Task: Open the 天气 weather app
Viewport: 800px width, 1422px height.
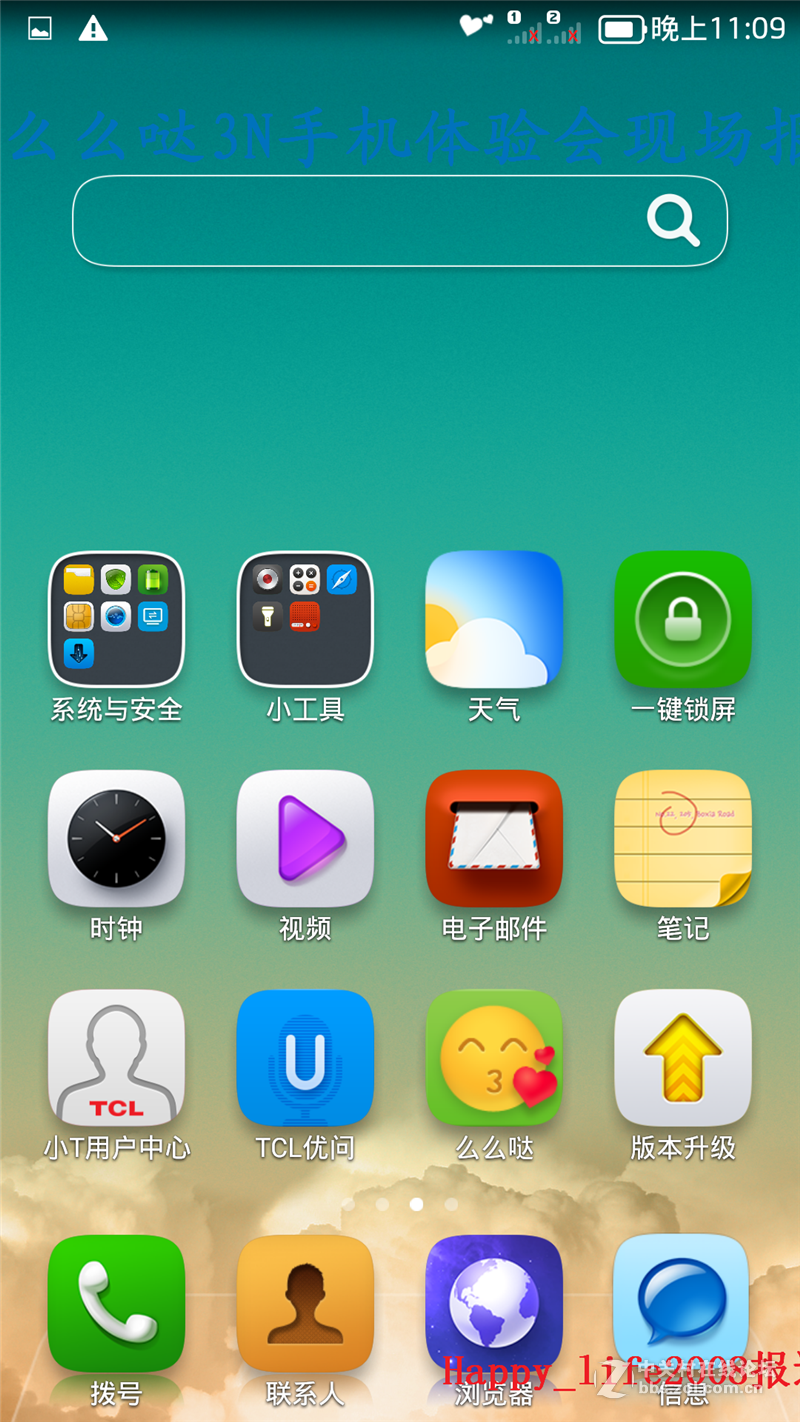Action: pos(494,618)
